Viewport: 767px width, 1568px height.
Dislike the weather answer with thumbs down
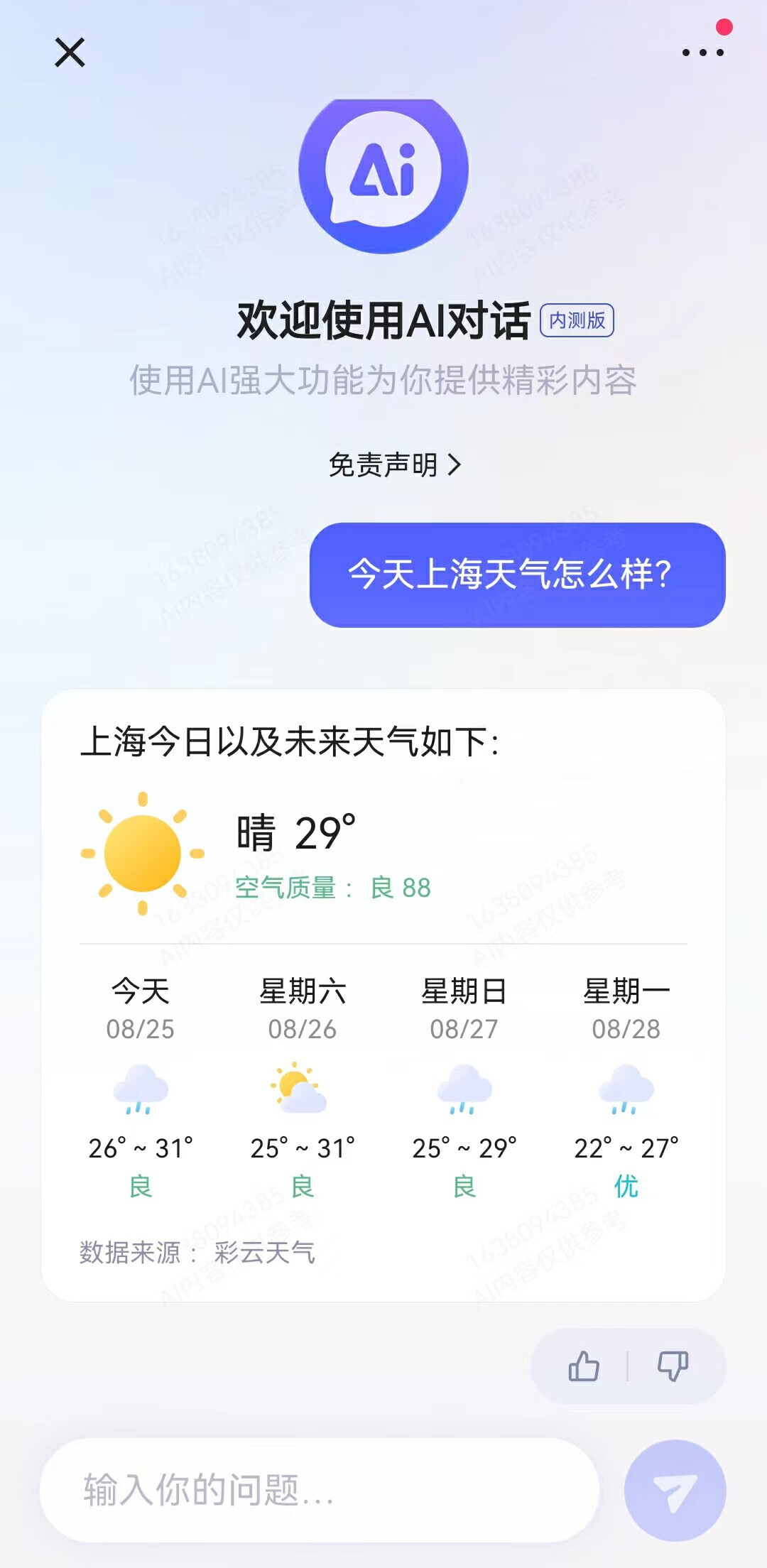pos(673,1366)
